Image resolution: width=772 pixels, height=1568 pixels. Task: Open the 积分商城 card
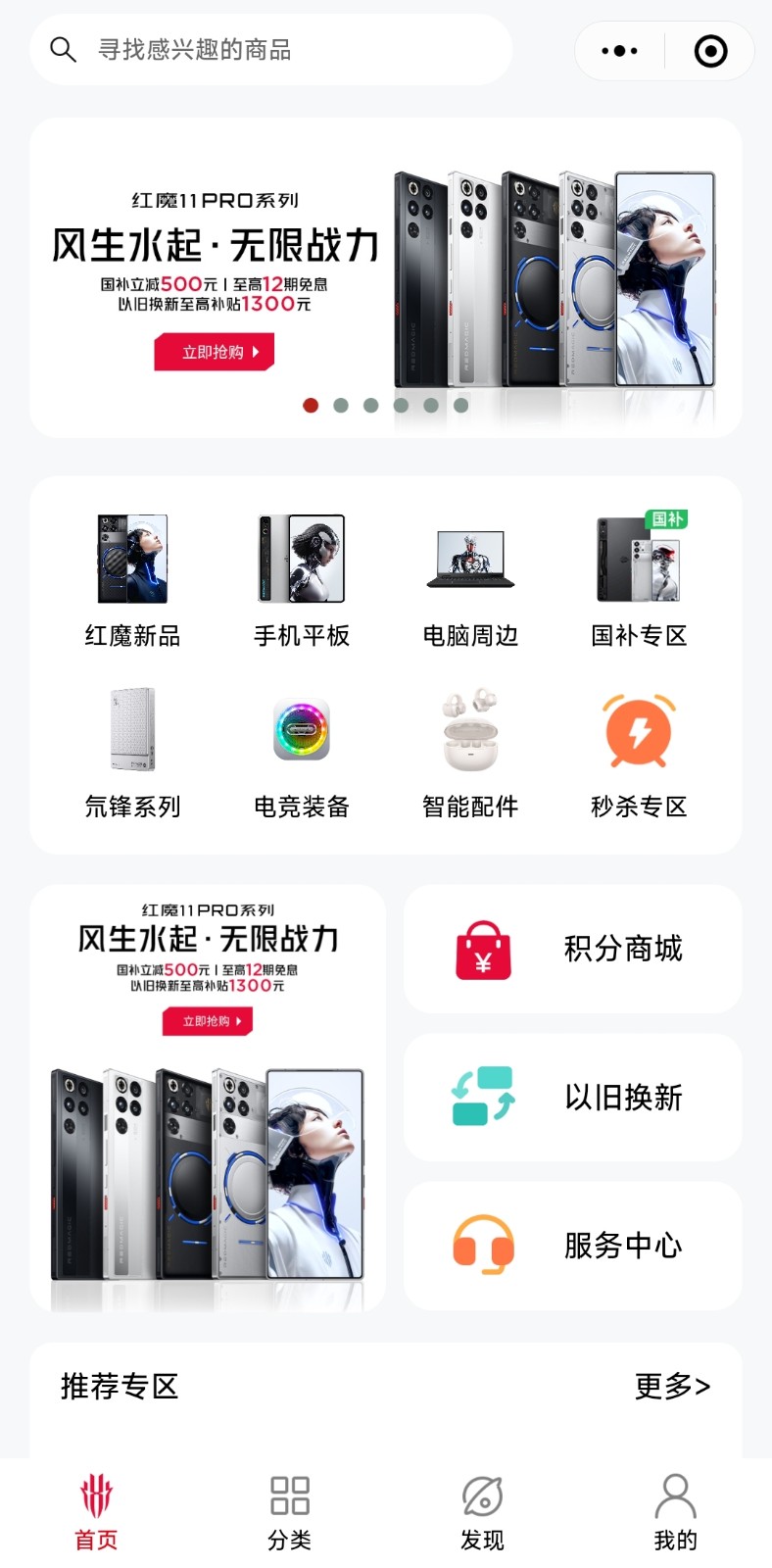572,949
